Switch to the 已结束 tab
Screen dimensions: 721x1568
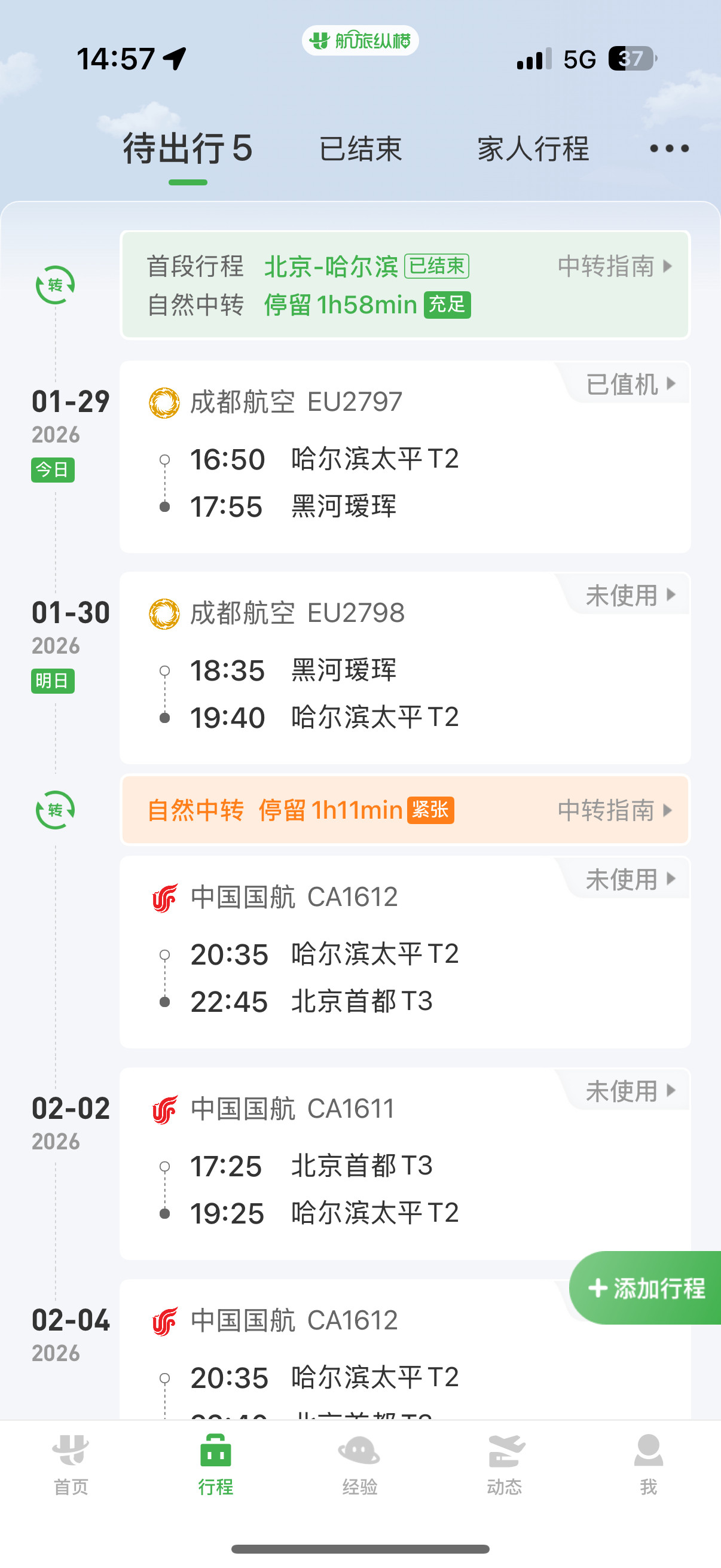(x=361, y=149)
